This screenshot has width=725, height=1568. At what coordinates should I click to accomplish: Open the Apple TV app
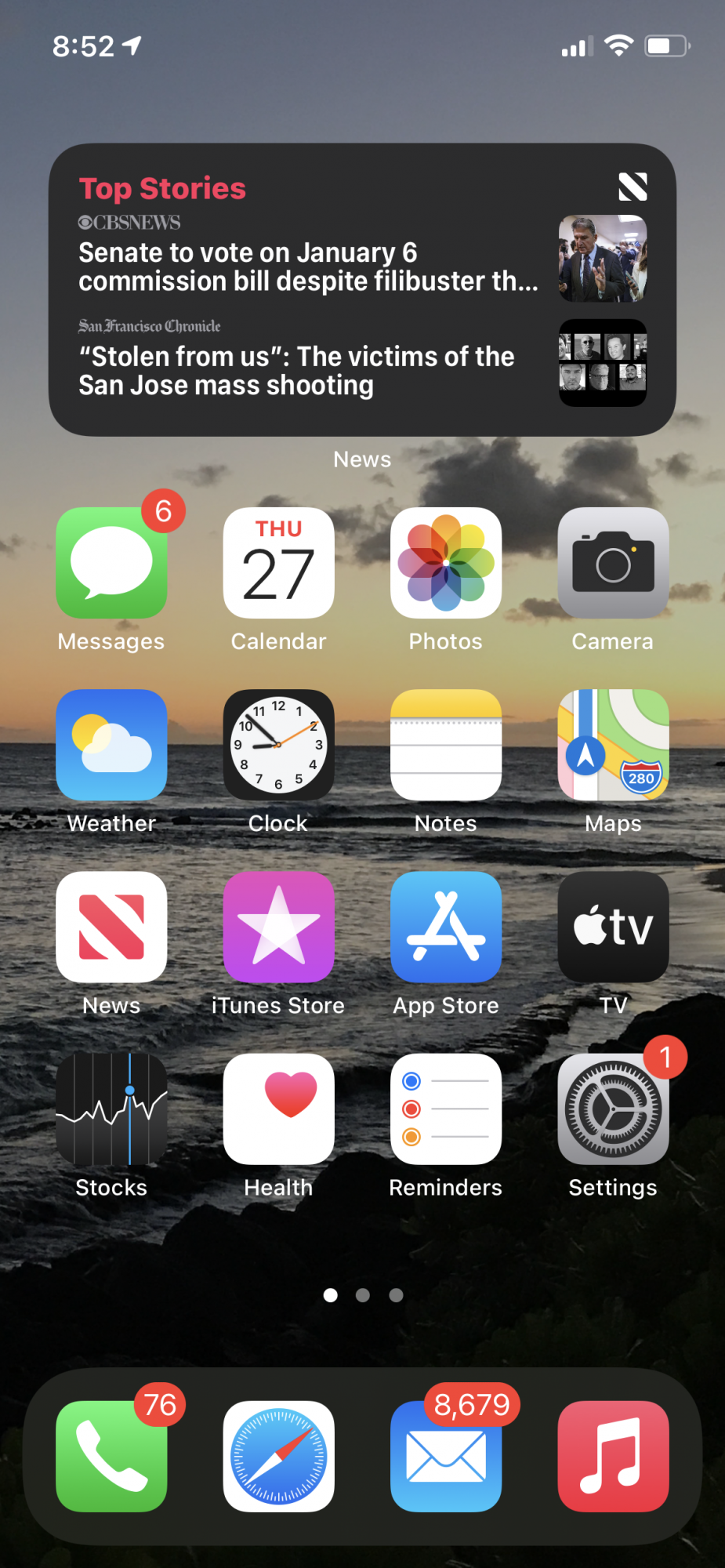click(x=613, y=927)
